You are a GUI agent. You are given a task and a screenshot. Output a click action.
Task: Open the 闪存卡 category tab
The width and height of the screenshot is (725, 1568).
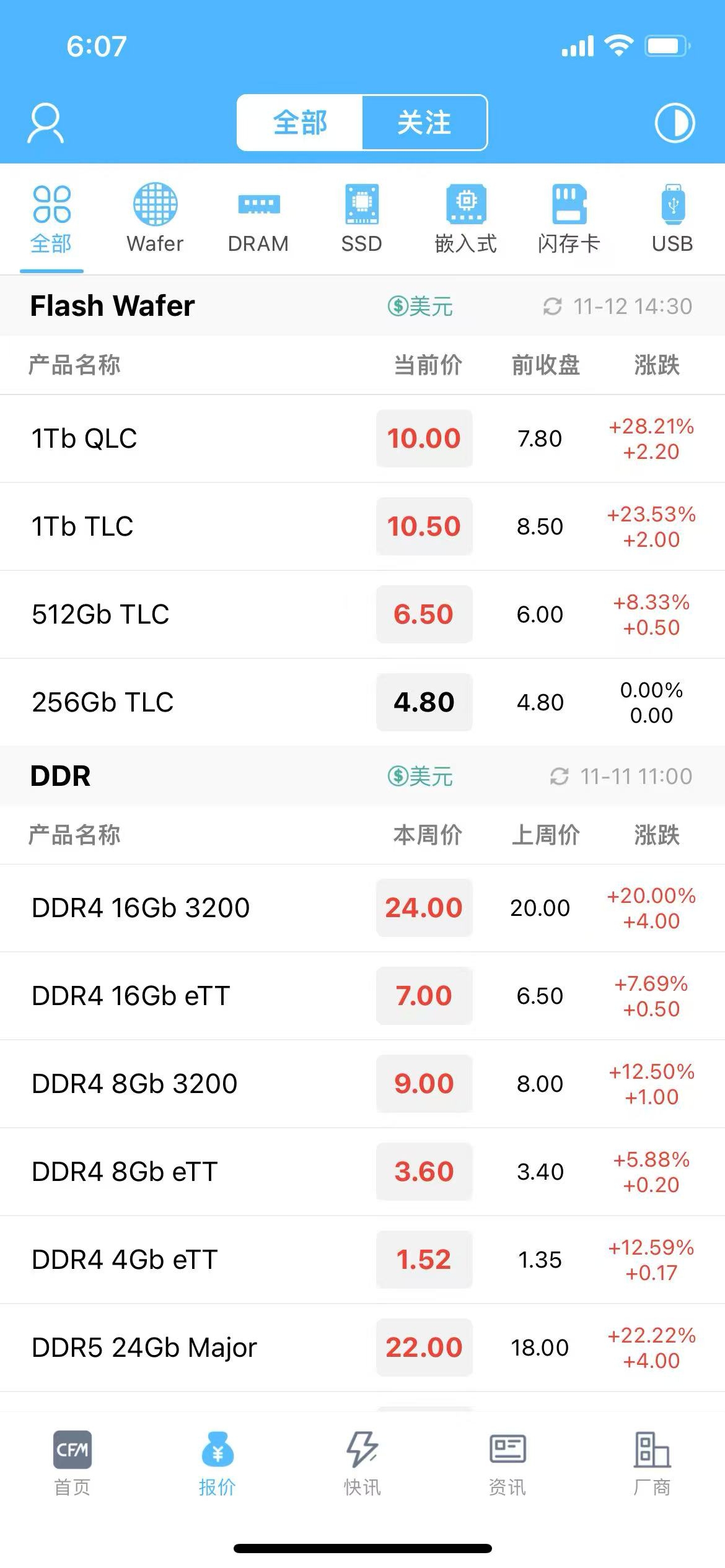click(569, 218)
